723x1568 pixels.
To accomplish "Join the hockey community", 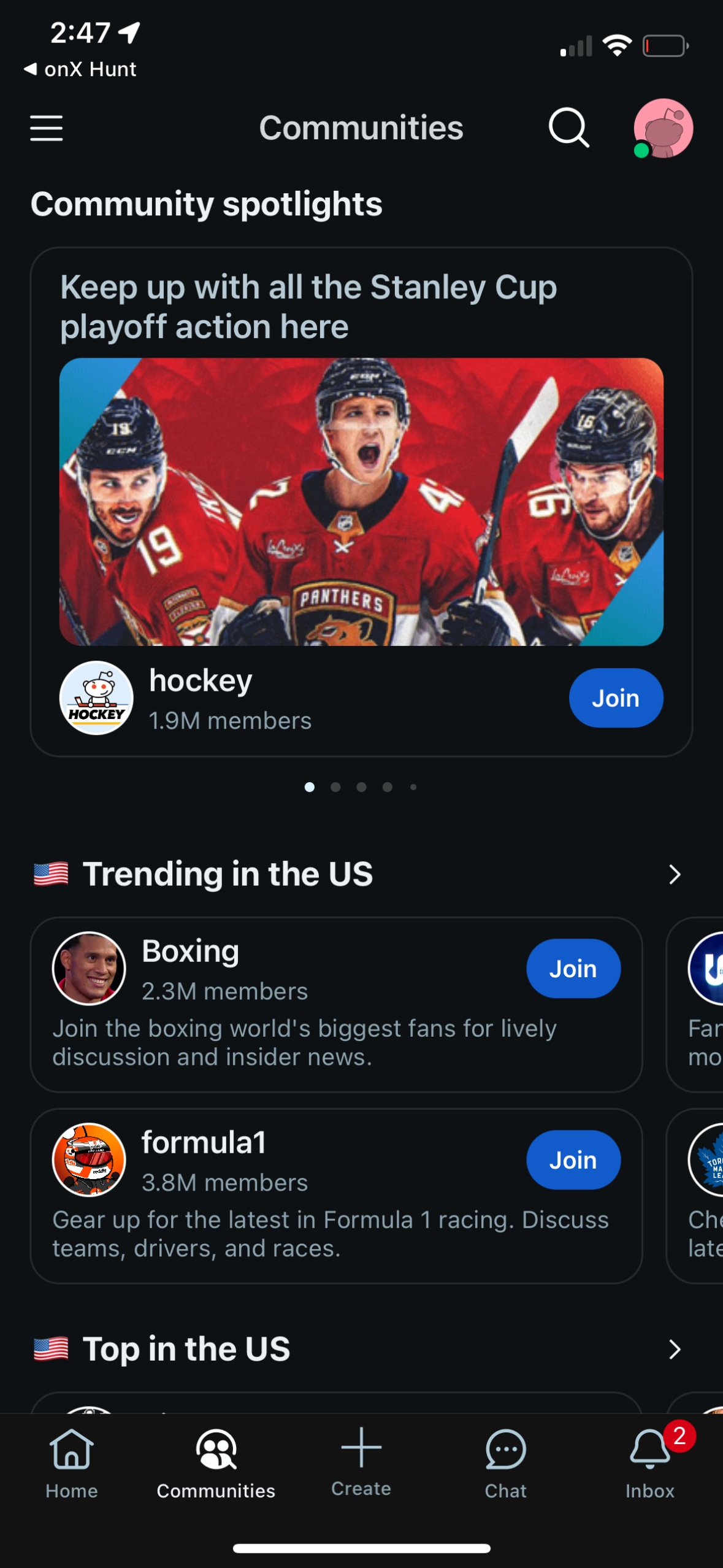I will 616,698.
